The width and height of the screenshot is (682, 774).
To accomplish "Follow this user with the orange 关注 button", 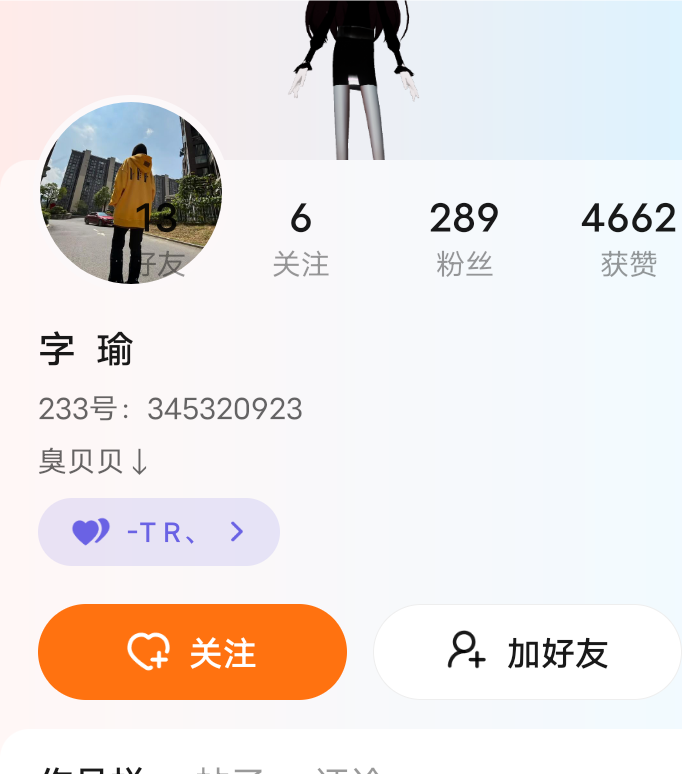I will (x=192, y=652).
